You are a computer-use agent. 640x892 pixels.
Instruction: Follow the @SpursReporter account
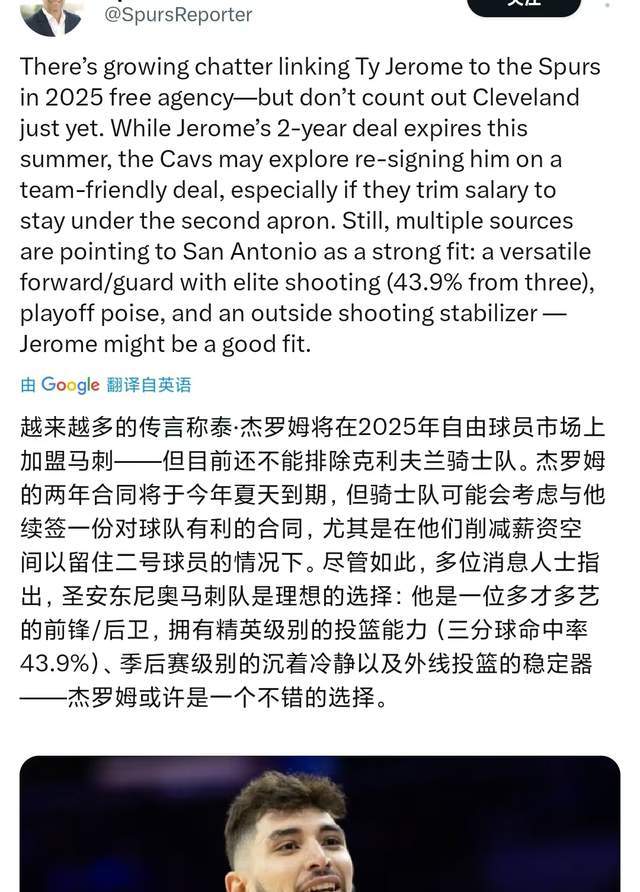pyautogui.click(x=523, y=6)
